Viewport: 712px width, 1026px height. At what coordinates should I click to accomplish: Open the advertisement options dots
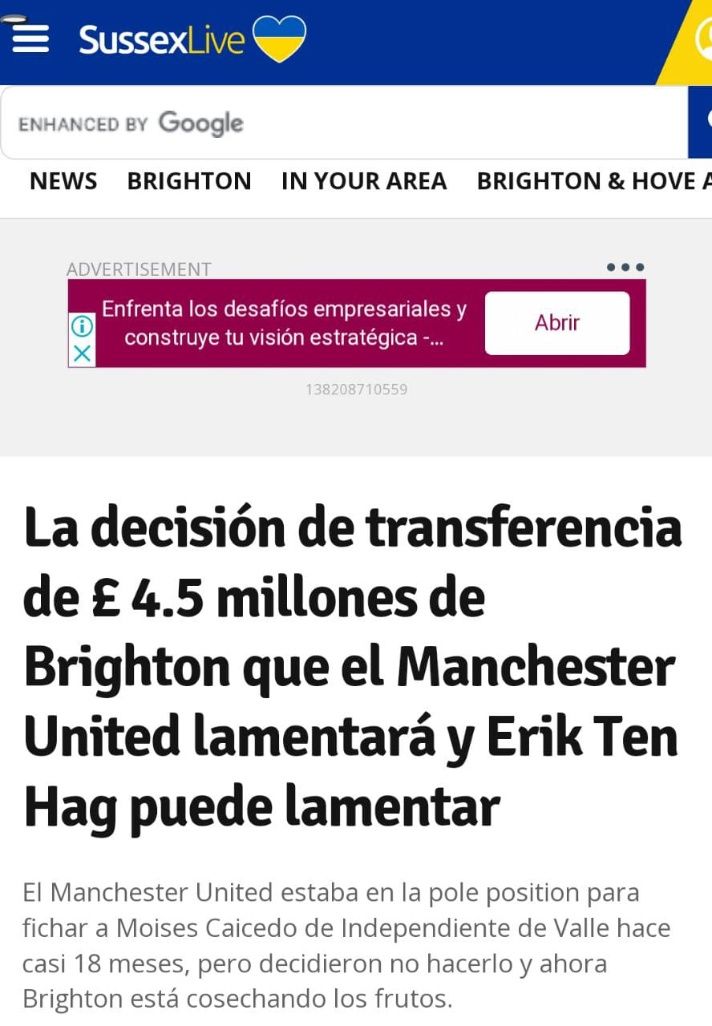(626, 268)
